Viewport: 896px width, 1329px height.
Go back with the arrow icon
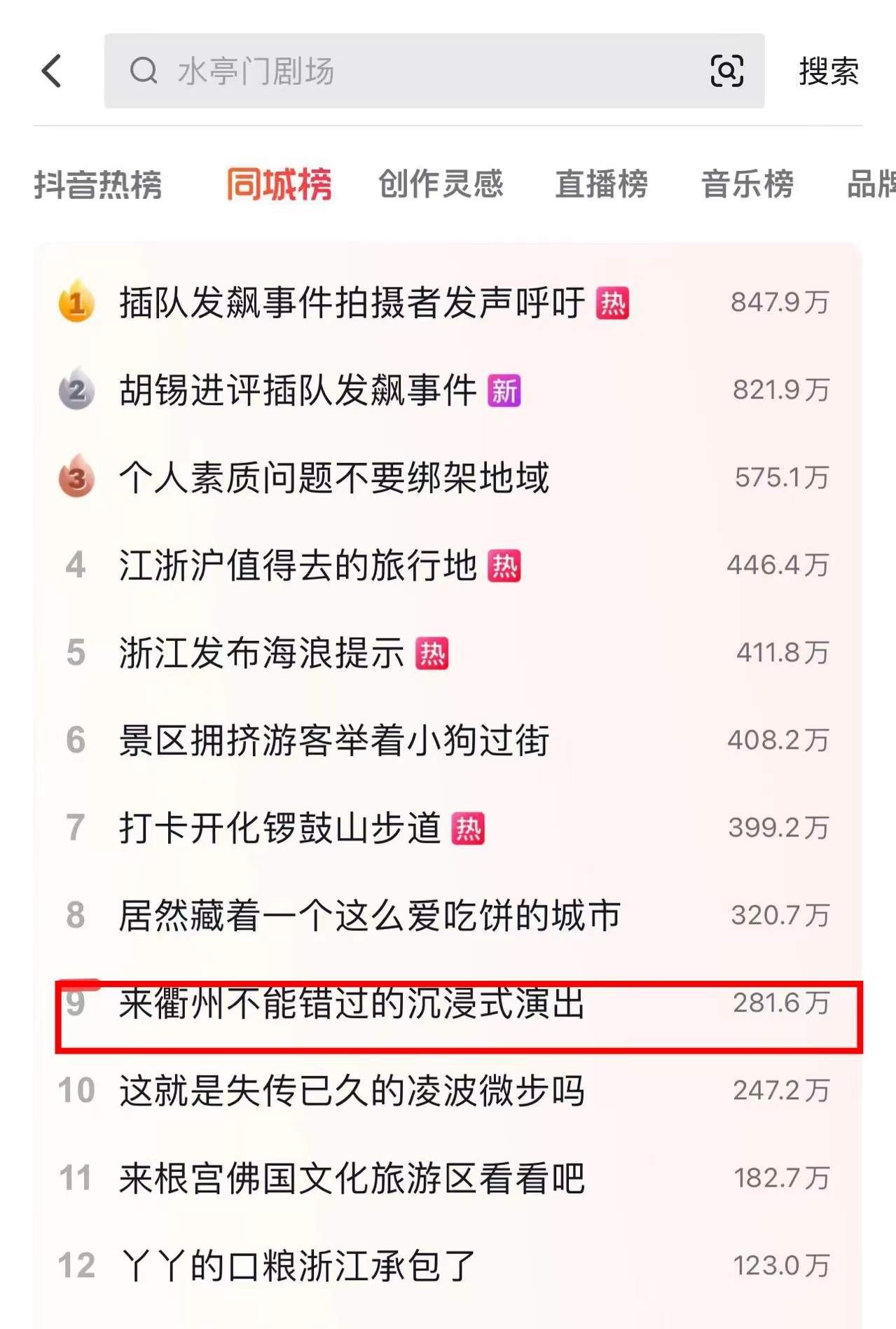click(53, 71)
